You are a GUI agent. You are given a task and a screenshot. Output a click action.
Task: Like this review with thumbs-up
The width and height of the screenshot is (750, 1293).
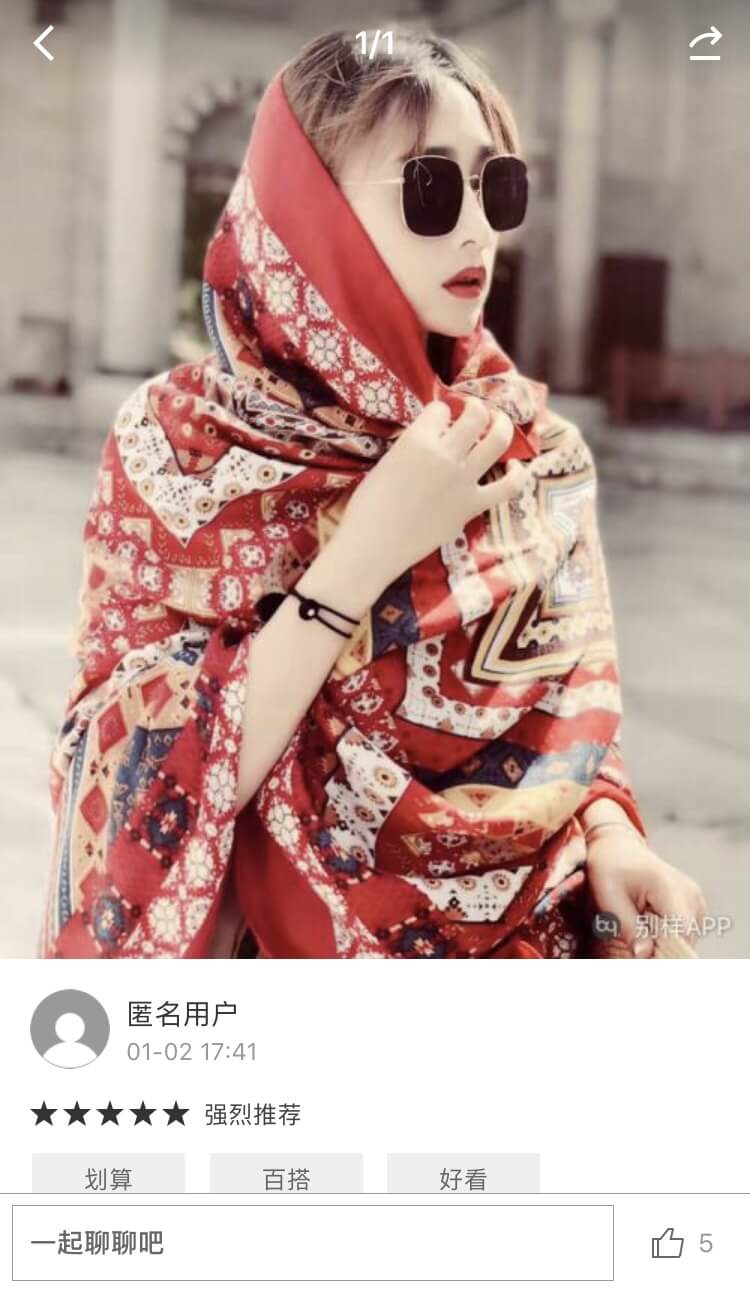pyautogui.click(x=668, y=1243)
